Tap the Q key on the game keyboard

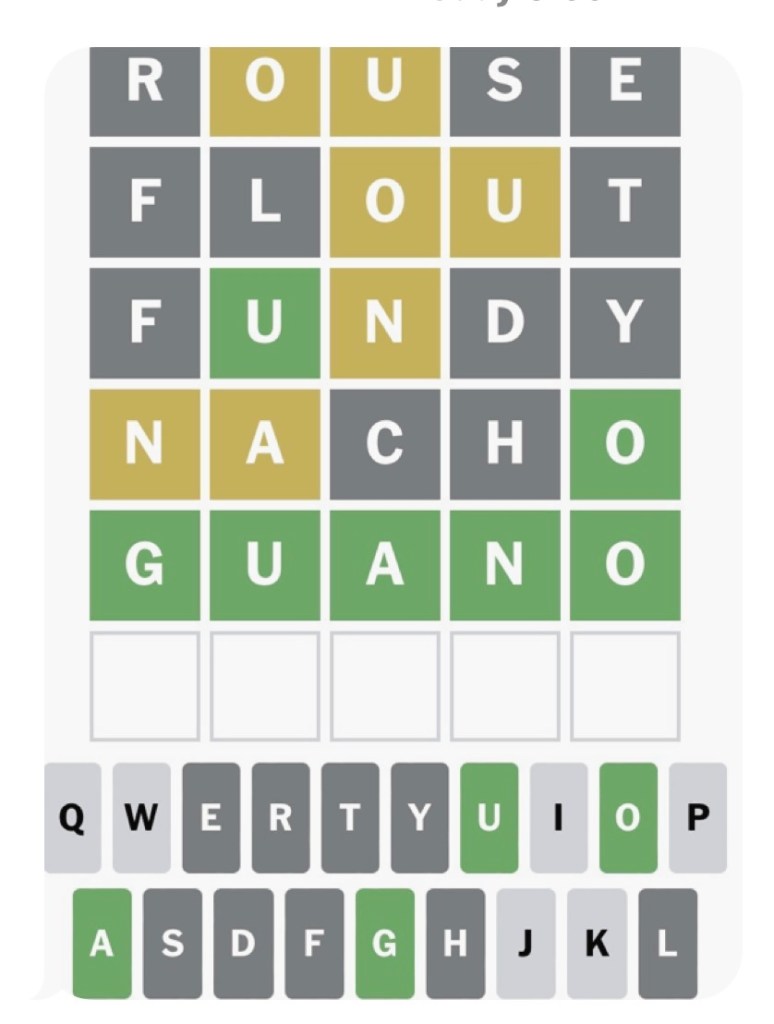pyautogui.click(x=72, y=818)
